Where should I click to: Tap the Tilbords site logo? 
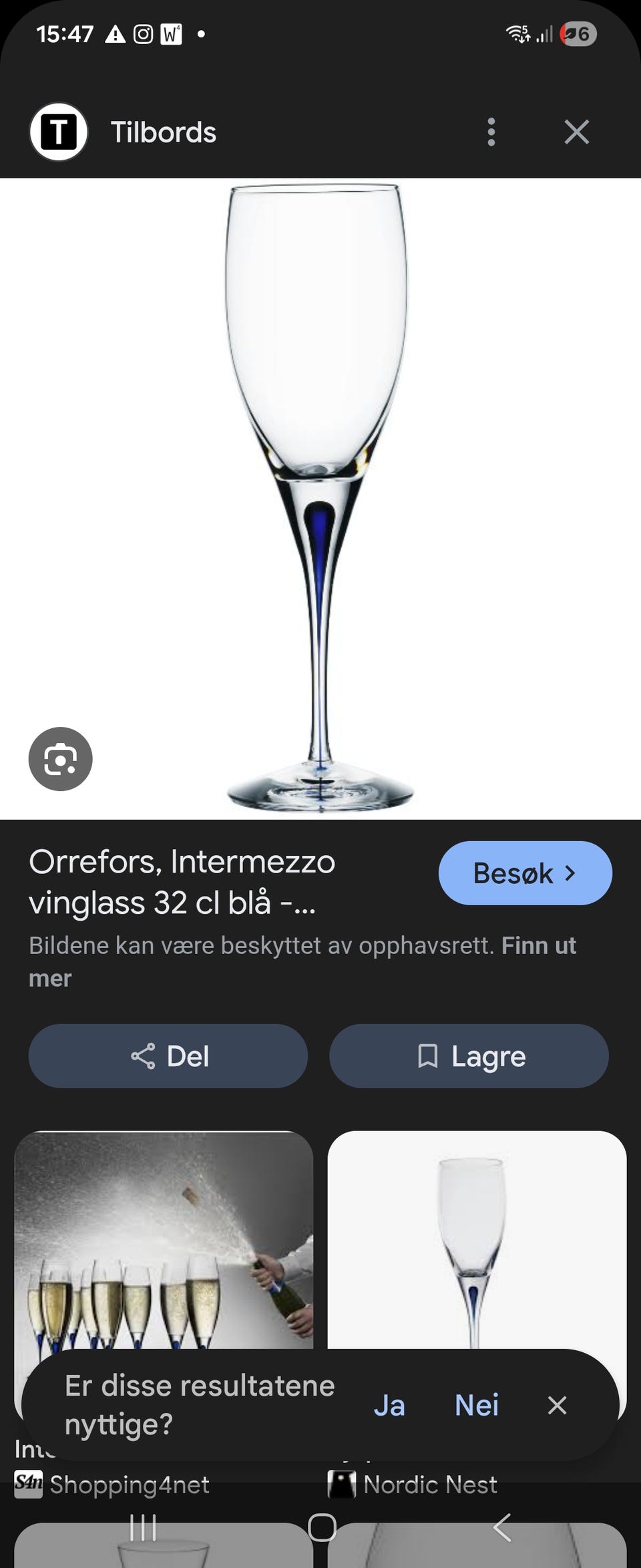(x=59, y=131)
